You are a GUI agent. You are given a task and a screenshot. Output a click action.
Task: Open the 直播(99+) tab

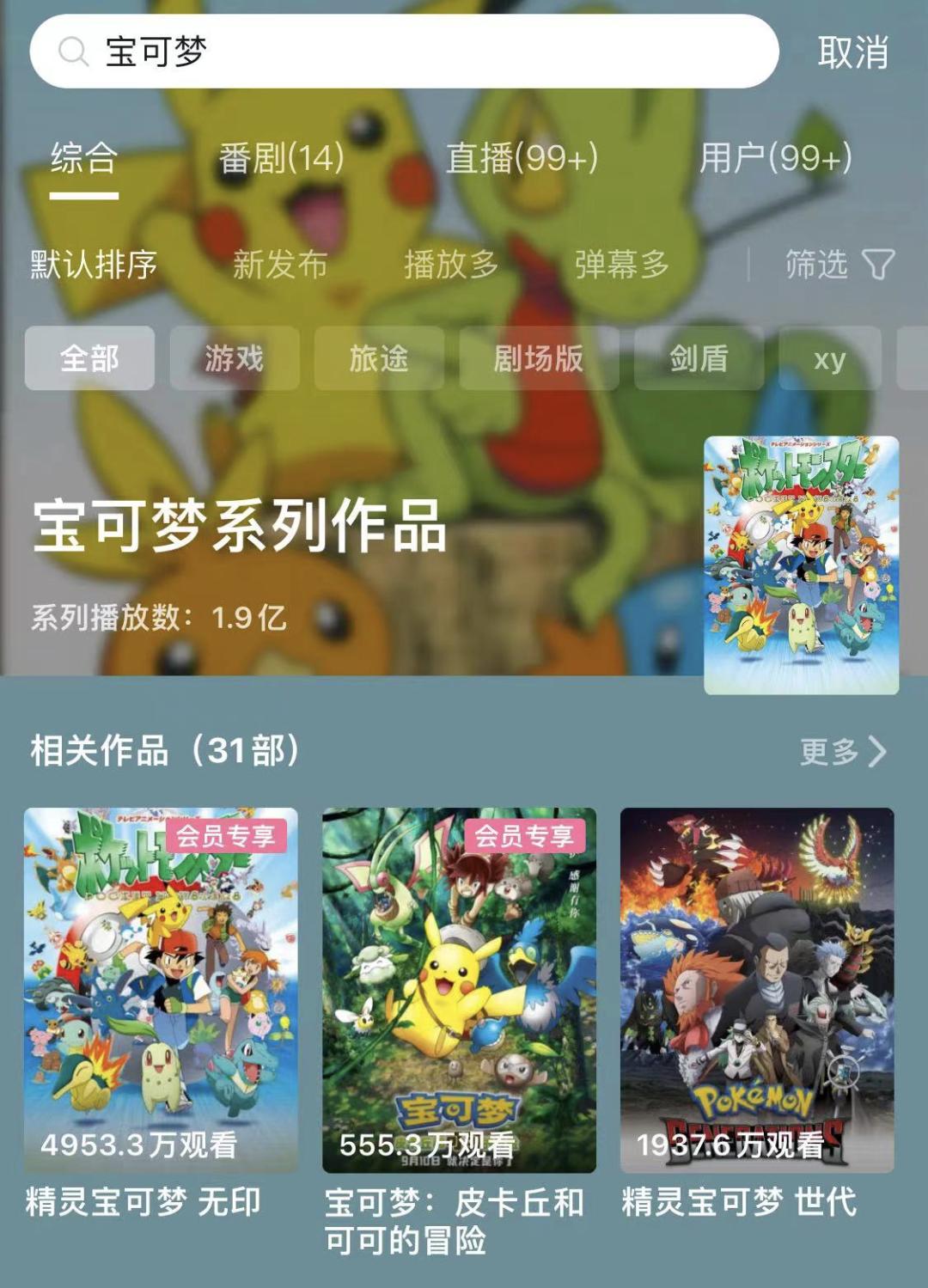point(522,158)
